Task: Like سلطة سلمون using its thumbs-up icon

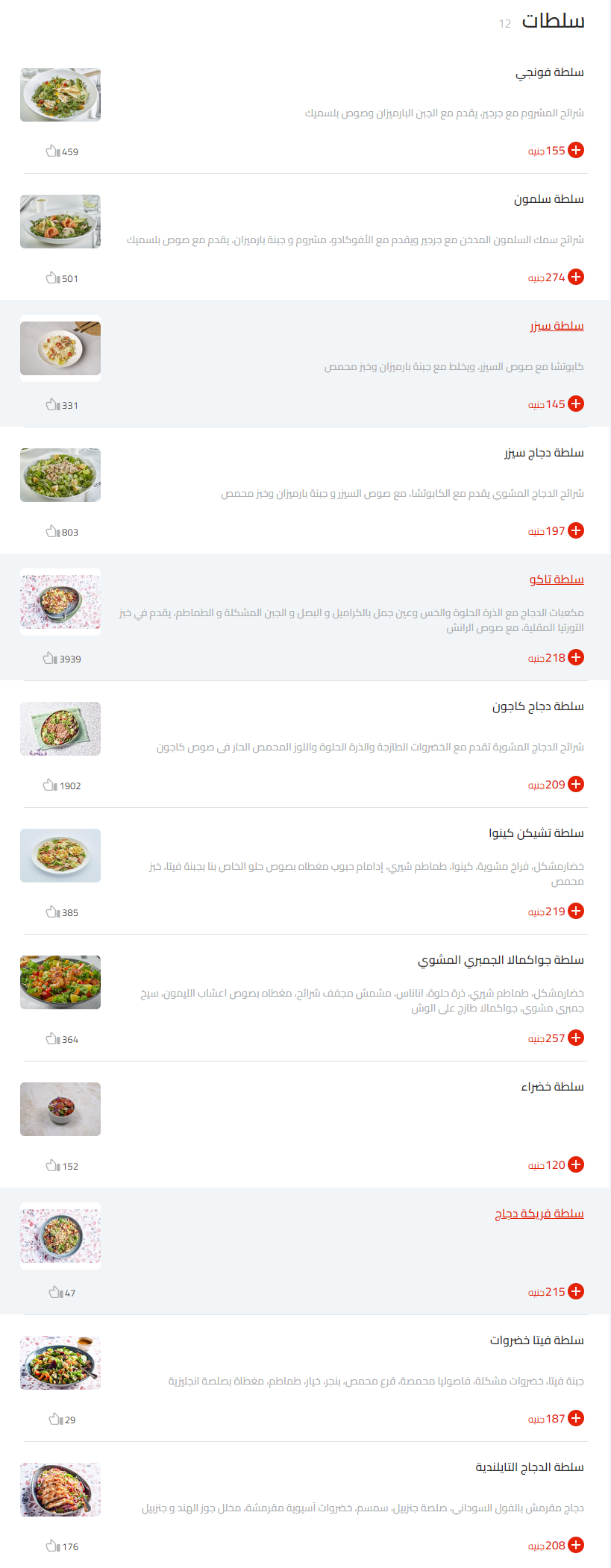Action: tap(52, 277)
